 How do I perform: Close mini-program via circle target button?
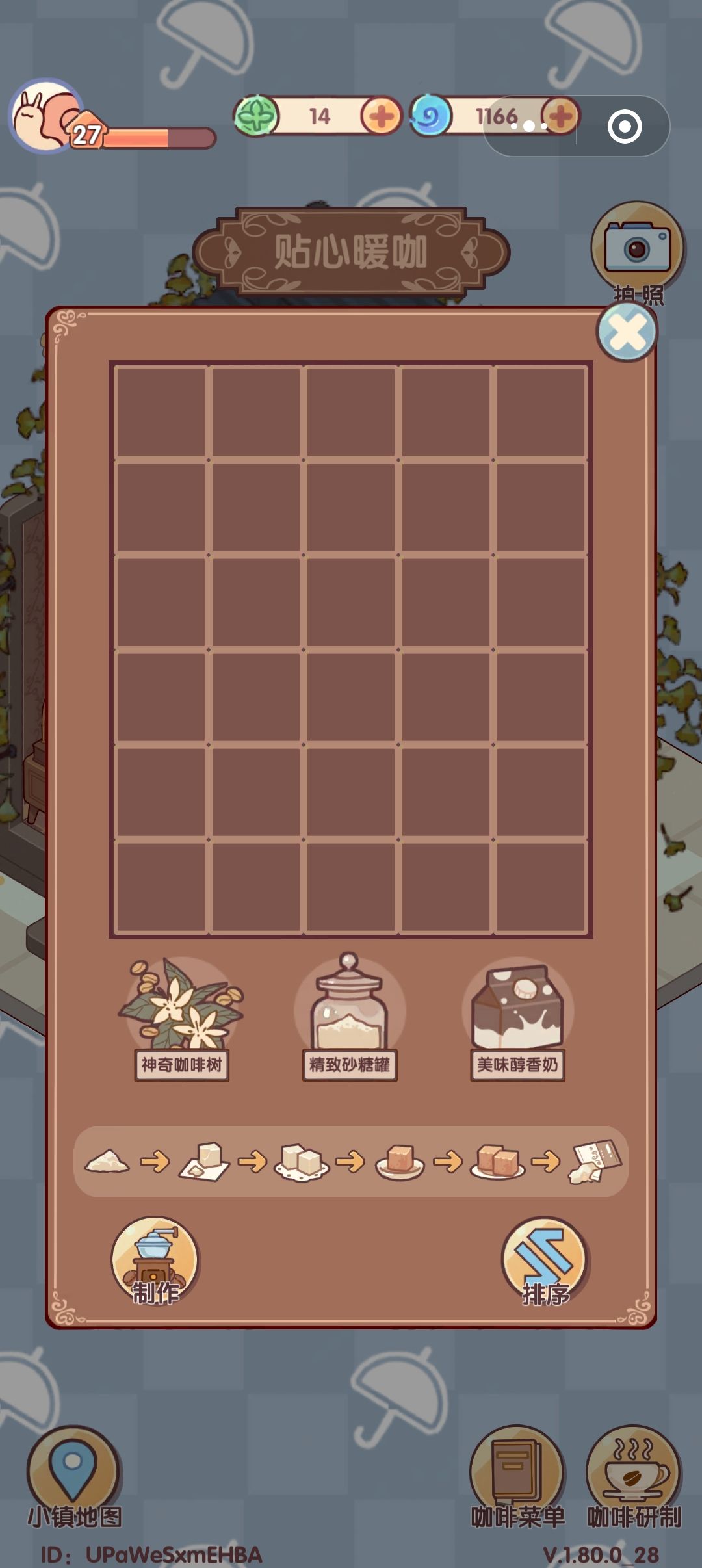click(625, 126)
